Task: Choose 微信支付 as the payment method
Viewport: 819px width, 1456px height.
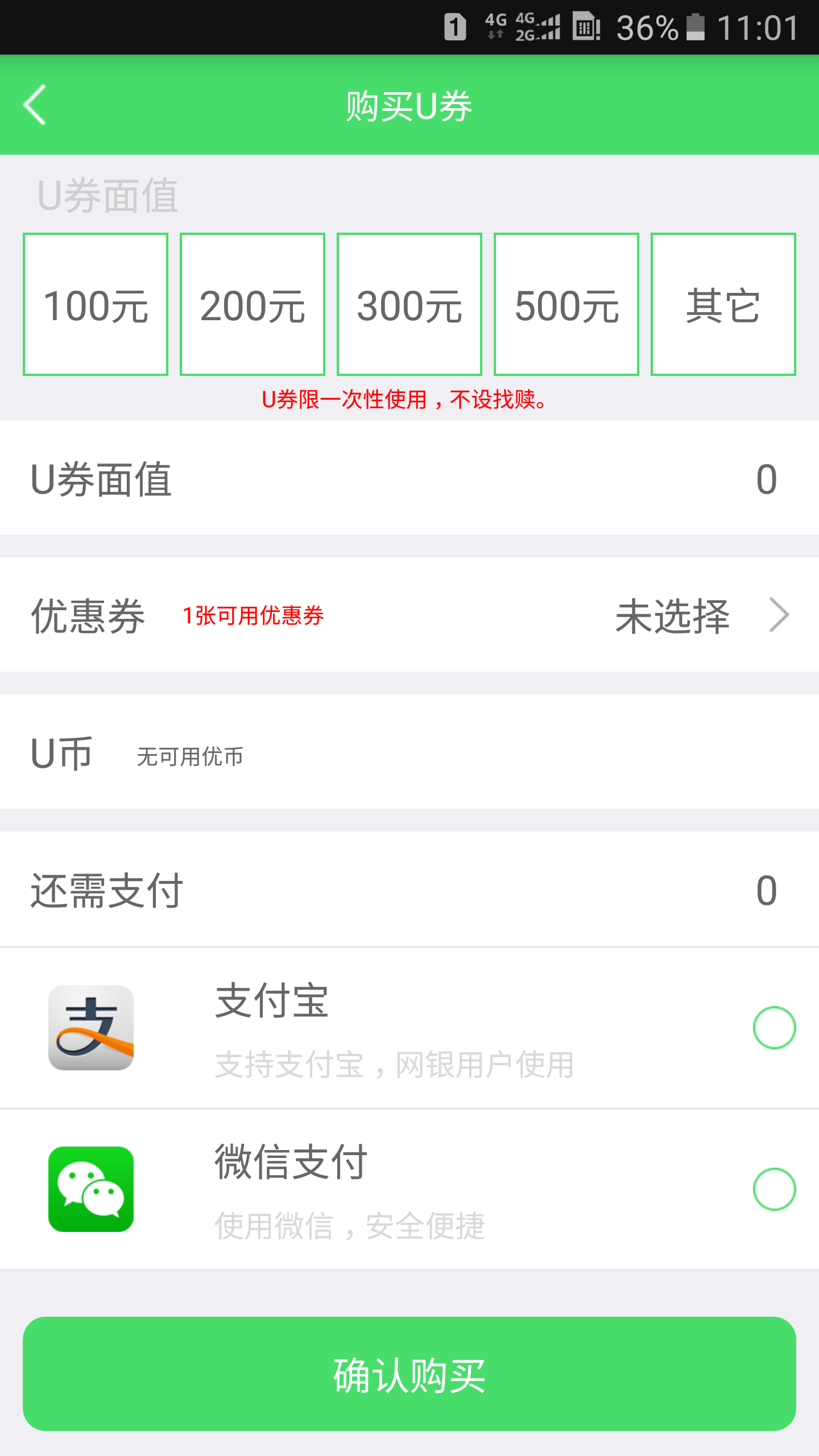Action: click(x=409, y=1189)
